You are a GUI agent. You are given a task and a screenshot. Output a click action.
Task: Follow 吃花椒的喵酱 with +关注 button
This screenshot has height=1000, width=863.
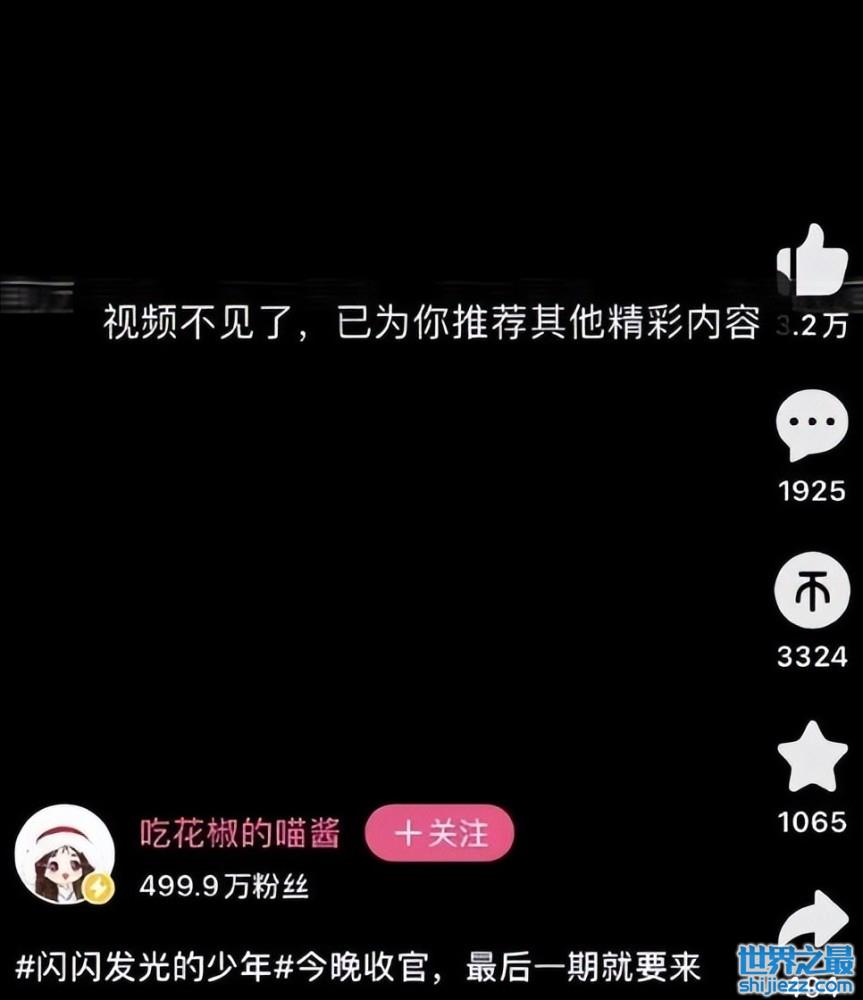pos(439,834)
